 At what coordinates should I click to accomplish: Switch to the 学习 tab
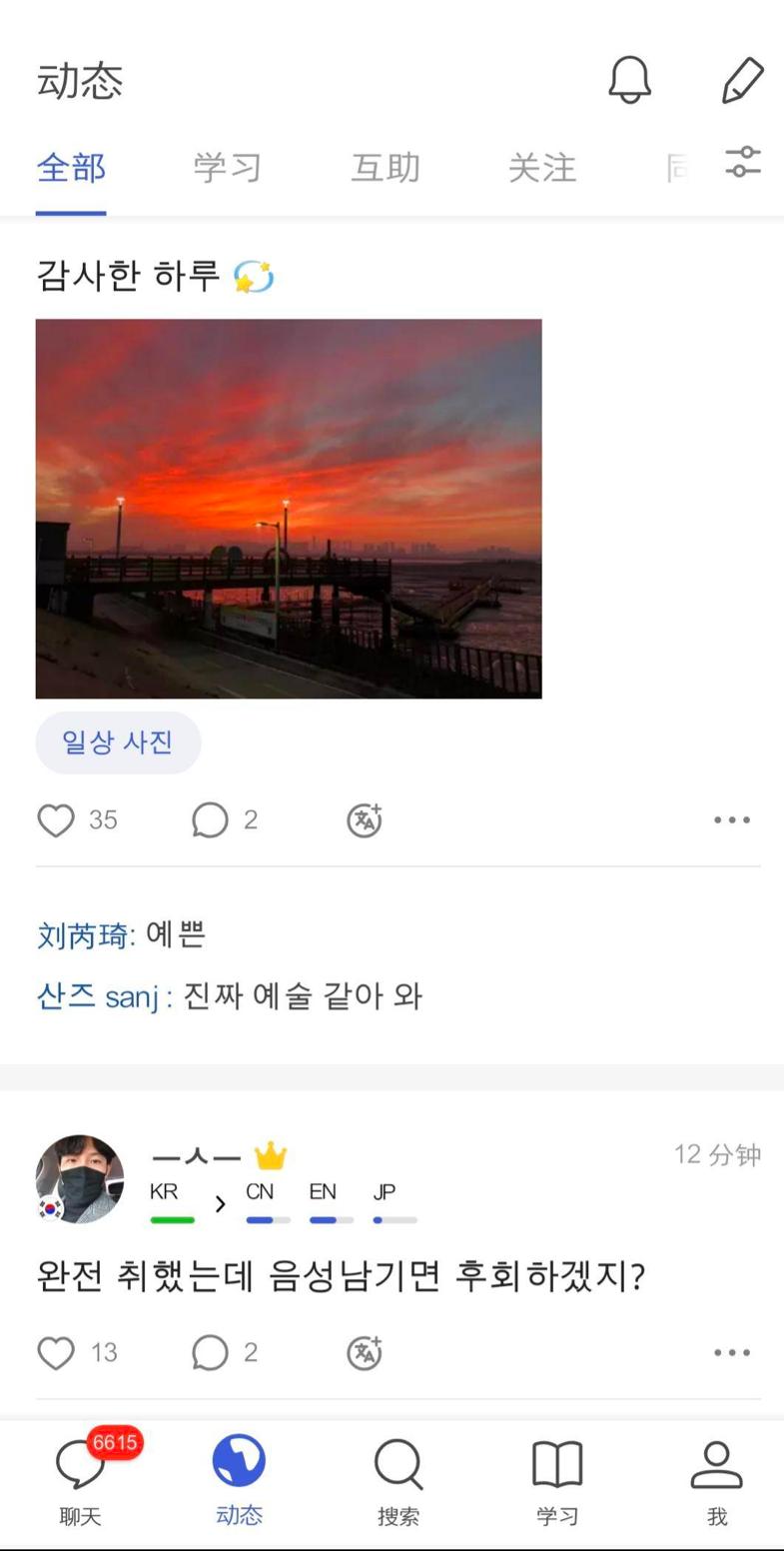pos(226,168)
